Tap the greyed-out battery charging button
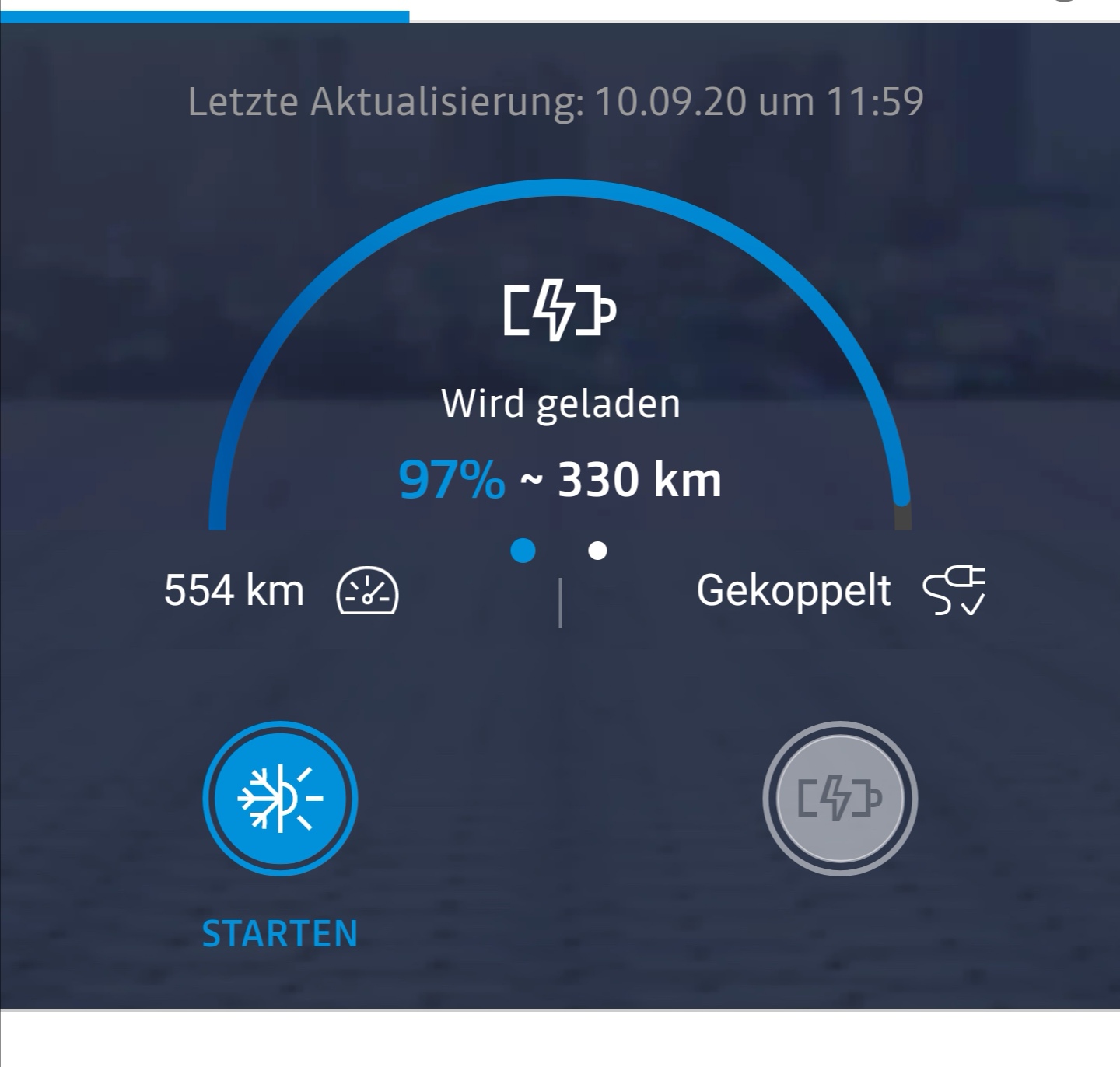The height and width of the screenshot is (1067, 1120). [x=840, y=799]
